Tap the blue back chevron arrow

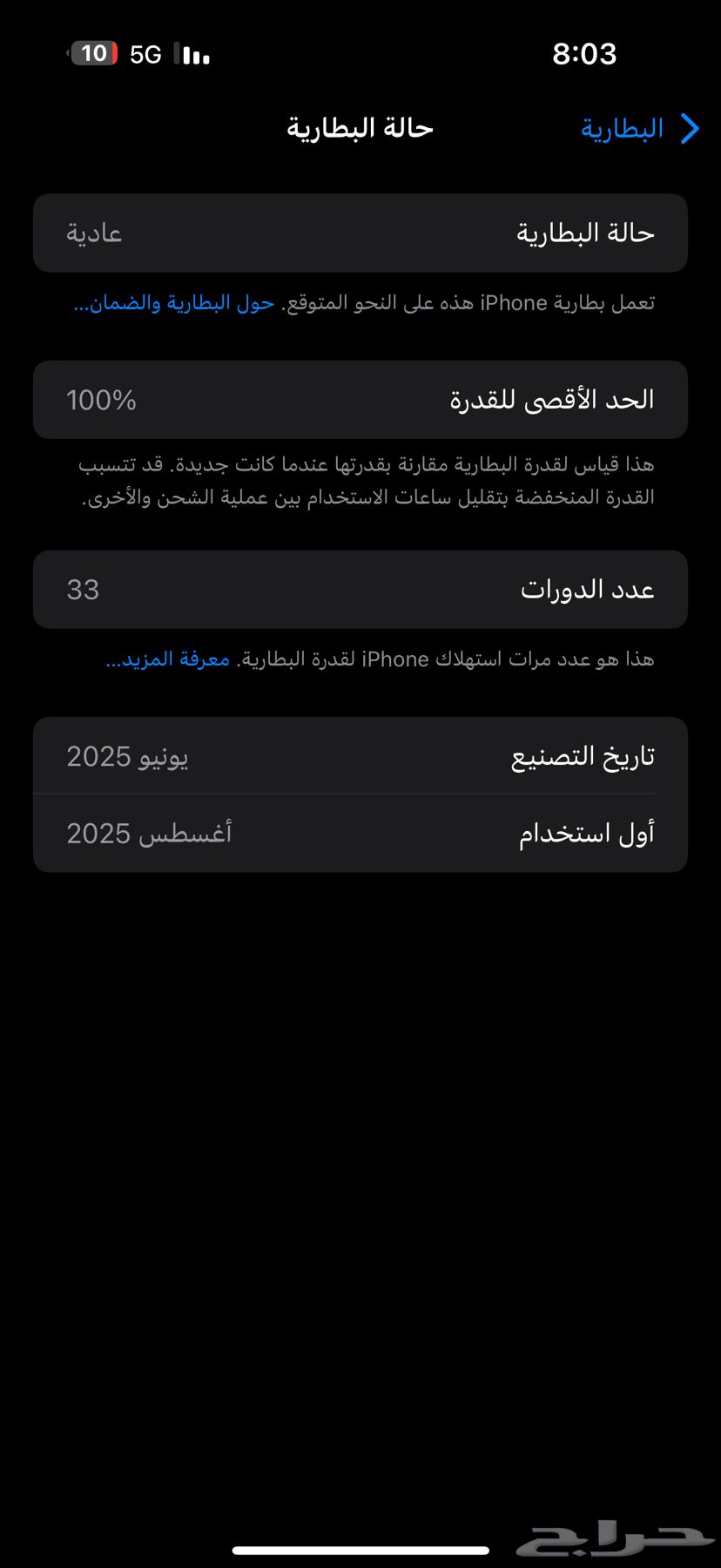(690, 128)
